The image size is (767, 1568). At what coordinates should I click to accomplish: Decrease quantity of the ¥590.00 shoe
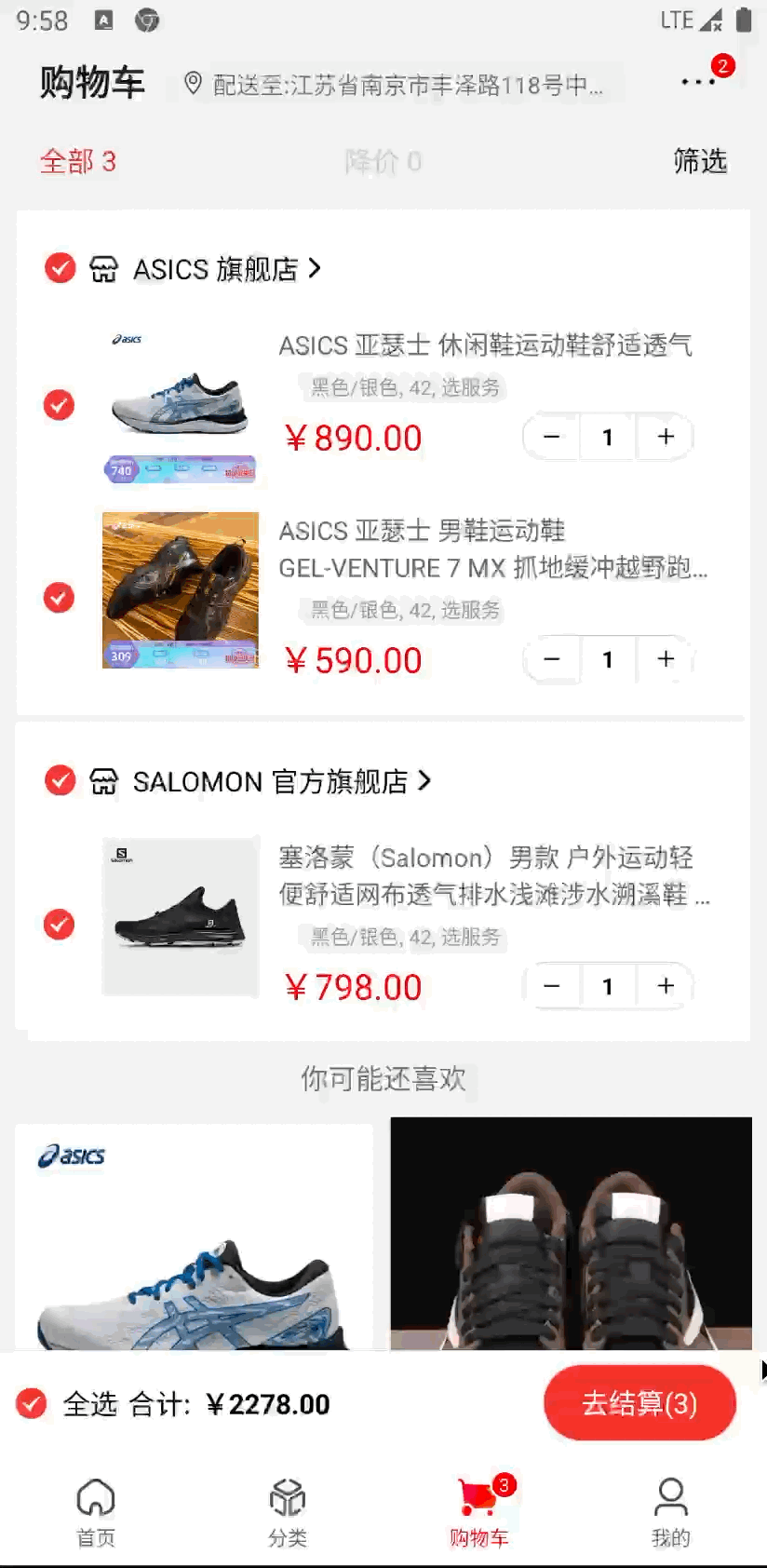click(x=552, y=659)
